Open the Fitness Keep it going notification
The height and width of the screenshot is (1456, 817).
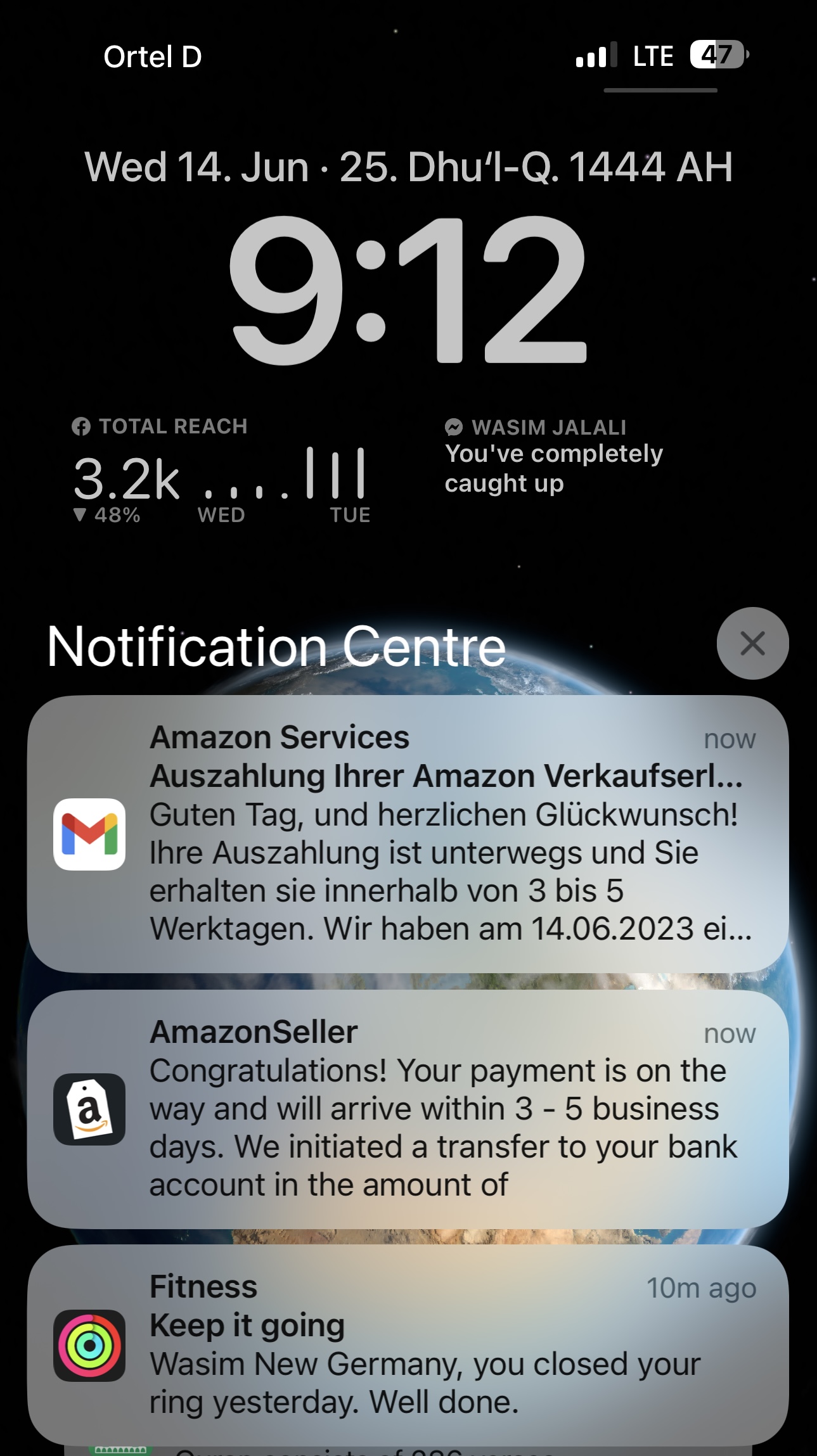pyautogui.click(x=408, y=1345)
